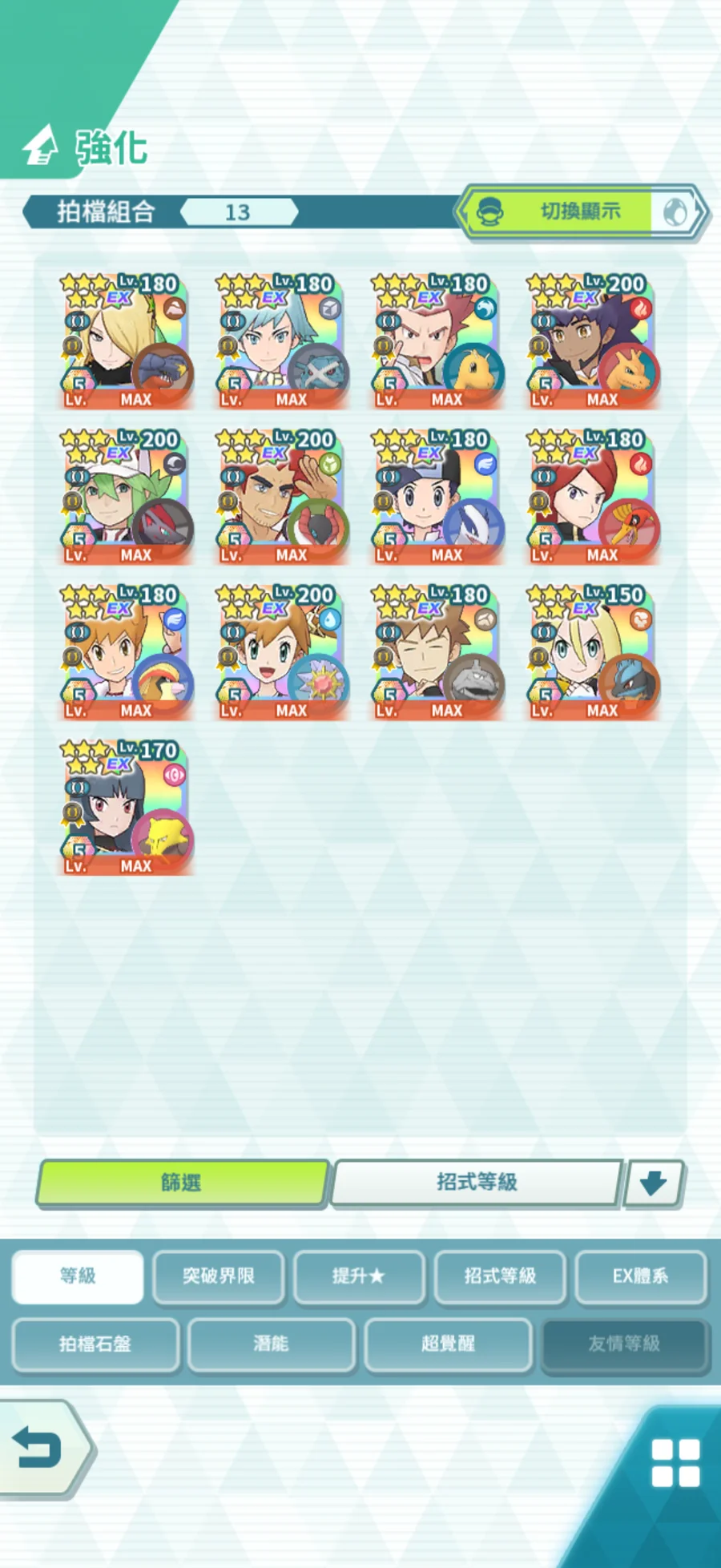This screenshot has width=721, height=1568.
Task: Select the 等級 tab
Action: 78,1276
